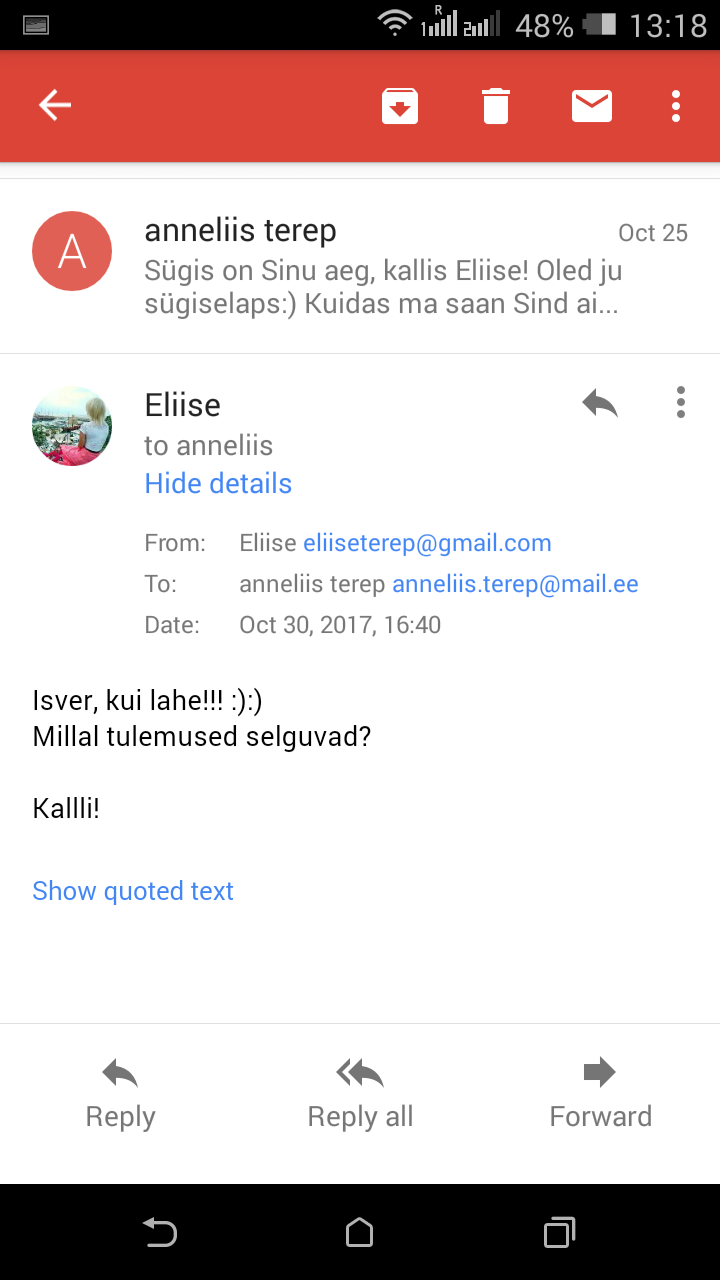Go back to the inbox
720x1280 pixels.
(54, 105)
